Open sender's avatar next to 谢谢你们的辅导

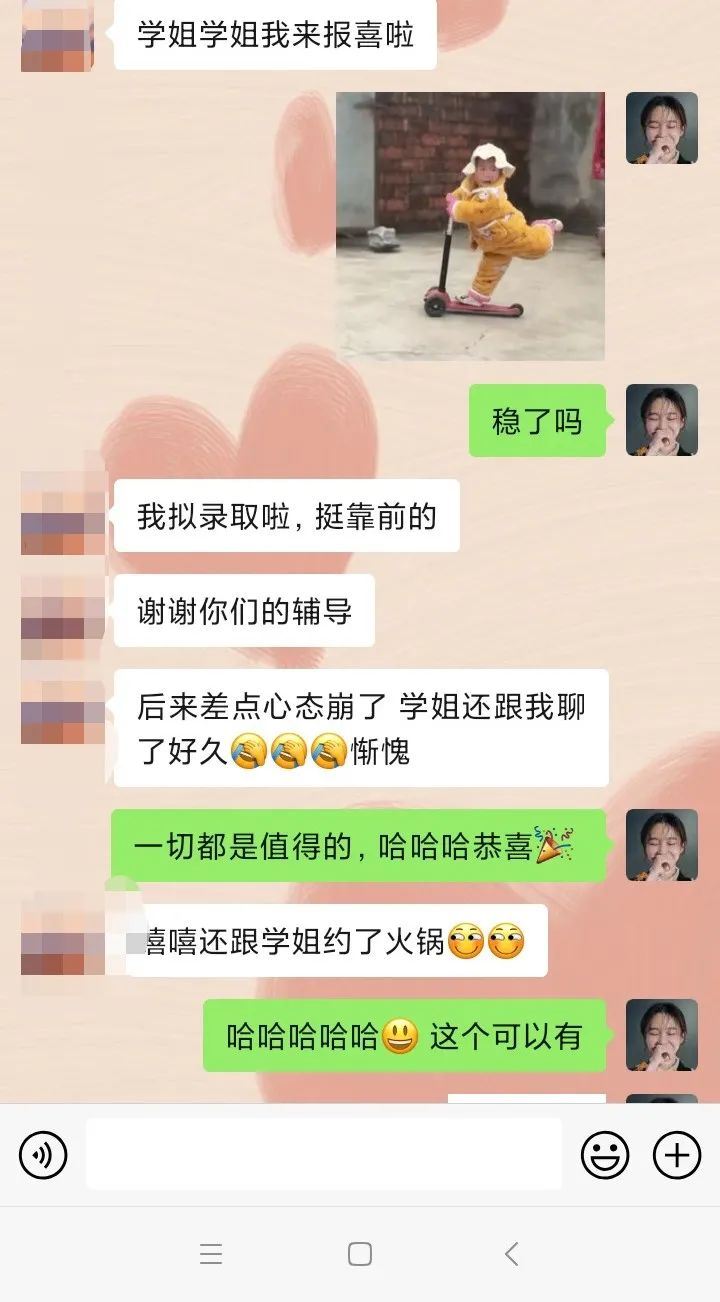pos(63,610)
